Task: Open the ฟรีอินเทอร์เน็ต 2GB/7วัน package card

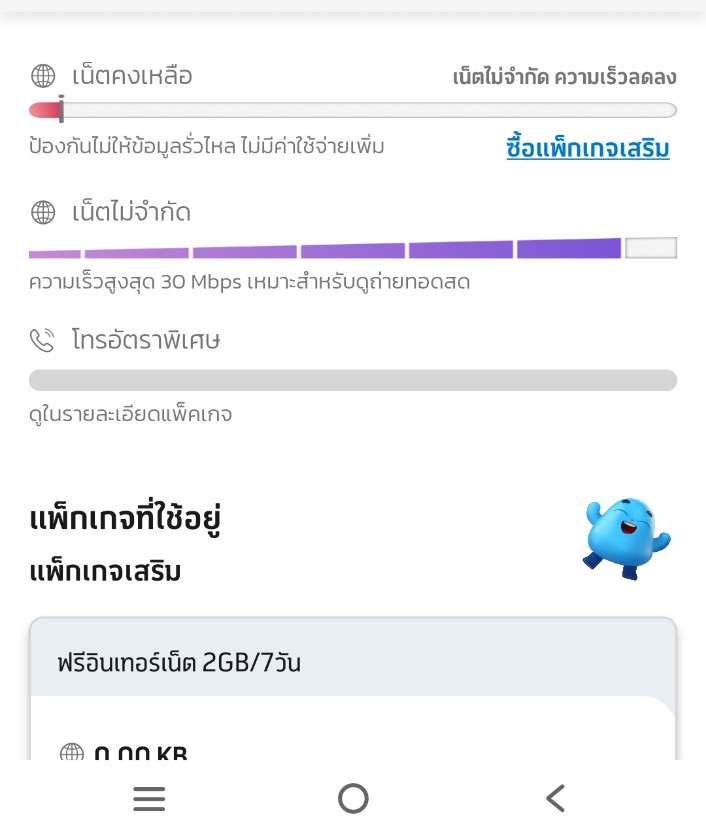Action: click(352, 662)
